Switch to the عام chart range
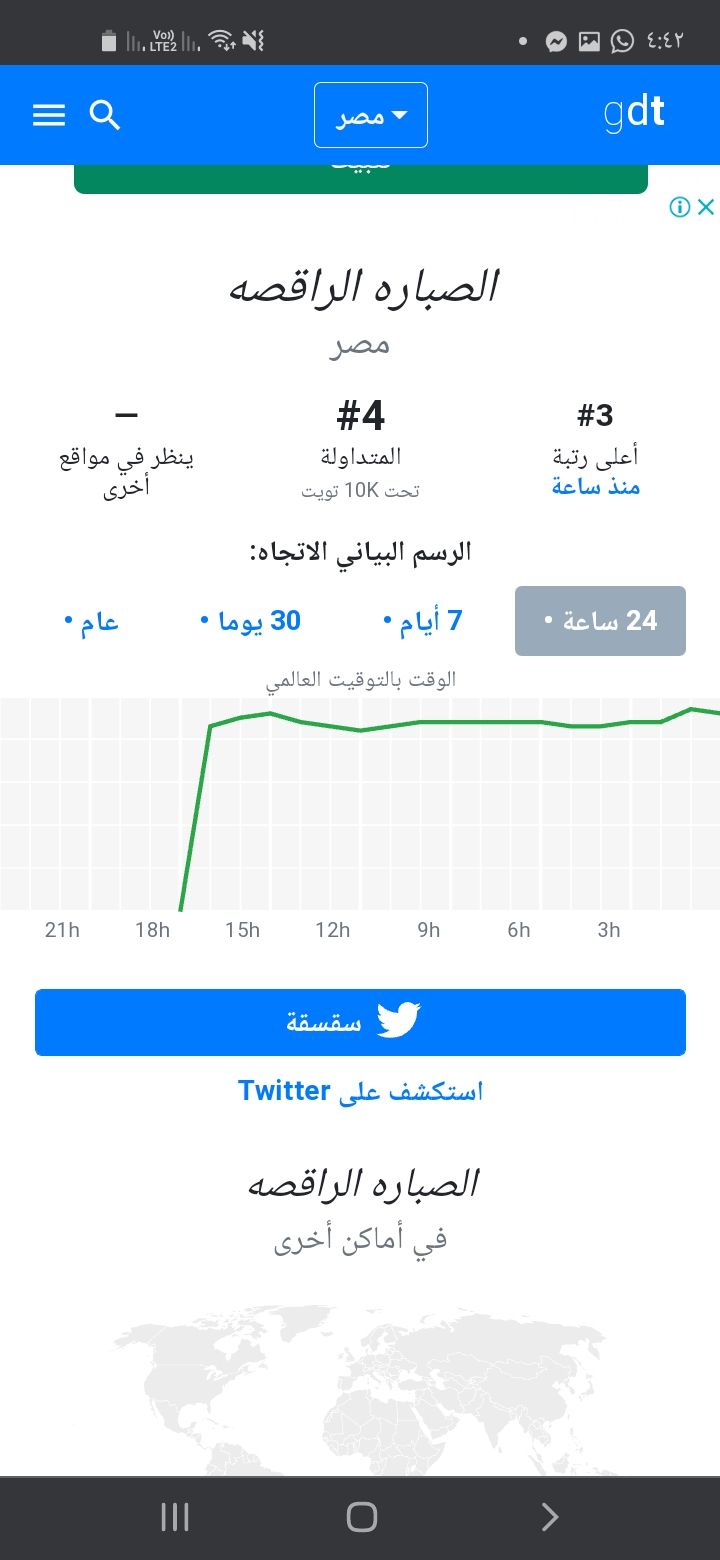 92,621
